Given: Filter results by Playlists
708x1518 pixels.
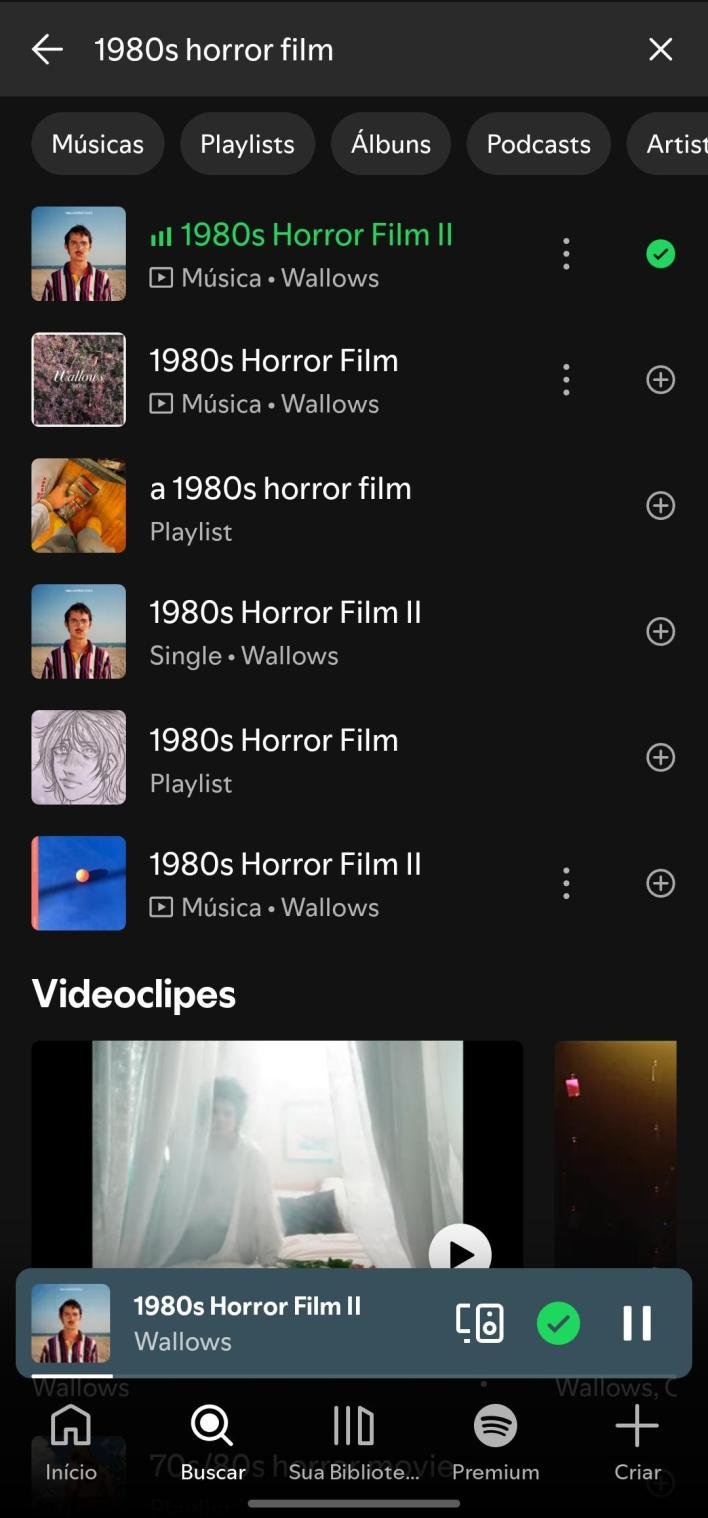Looking at the screenshot, I should pos(247,144).
